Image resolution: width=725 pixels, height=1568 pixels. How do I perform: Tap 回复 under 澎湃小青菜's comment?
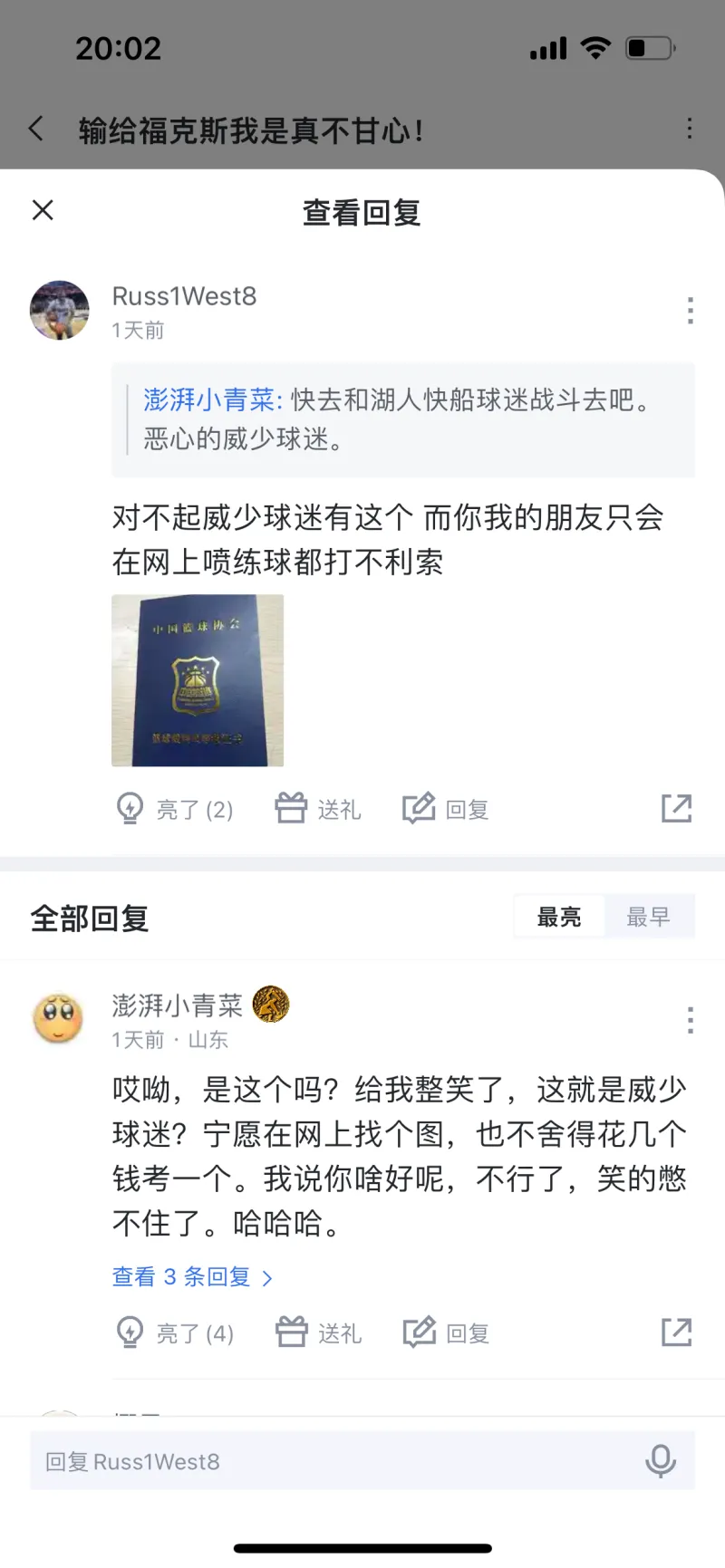(x=446, y=1332)
